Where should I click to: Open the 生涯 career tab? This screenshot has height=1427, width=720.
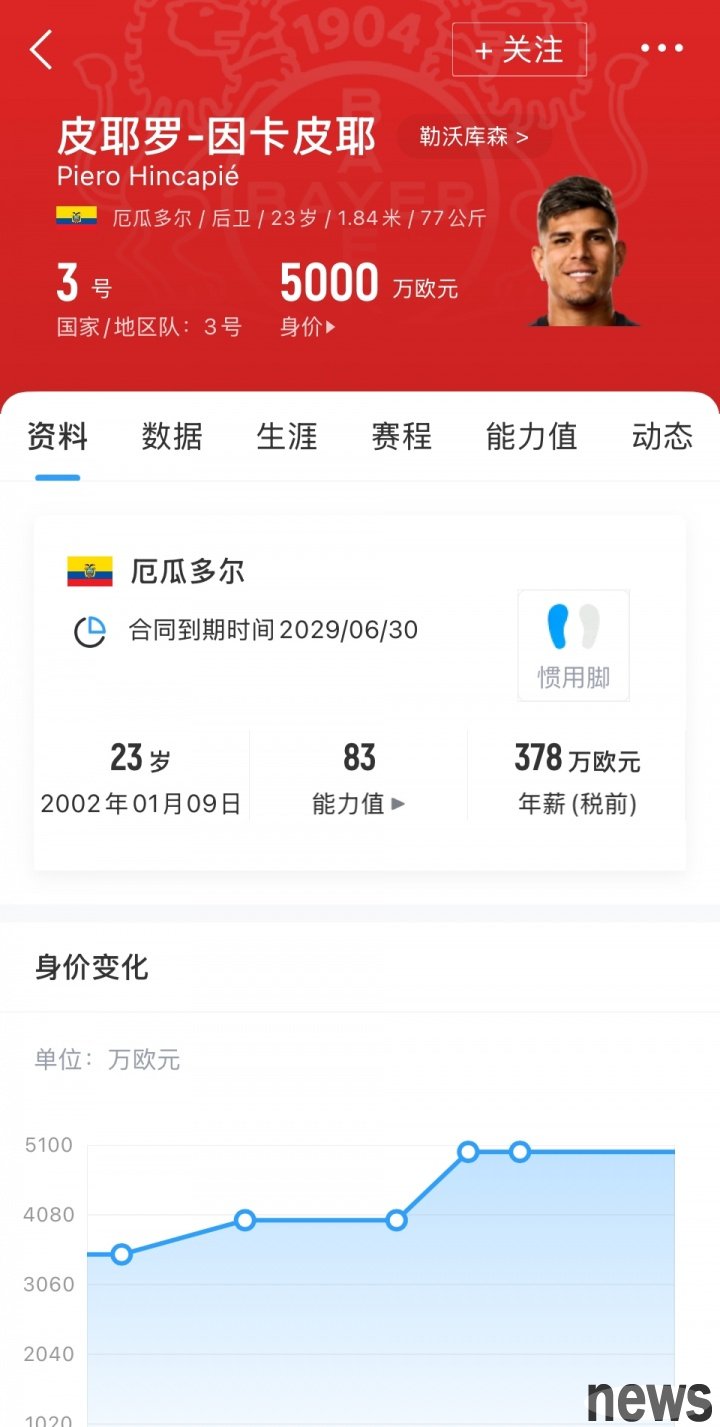tap(287, 437)
